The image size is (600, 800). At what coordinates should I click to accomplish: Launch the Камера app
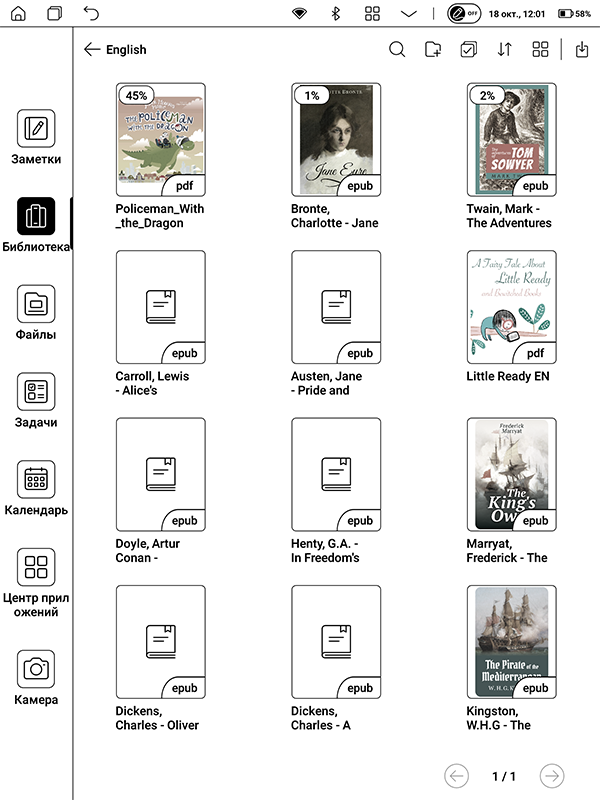tap(36, 677)
